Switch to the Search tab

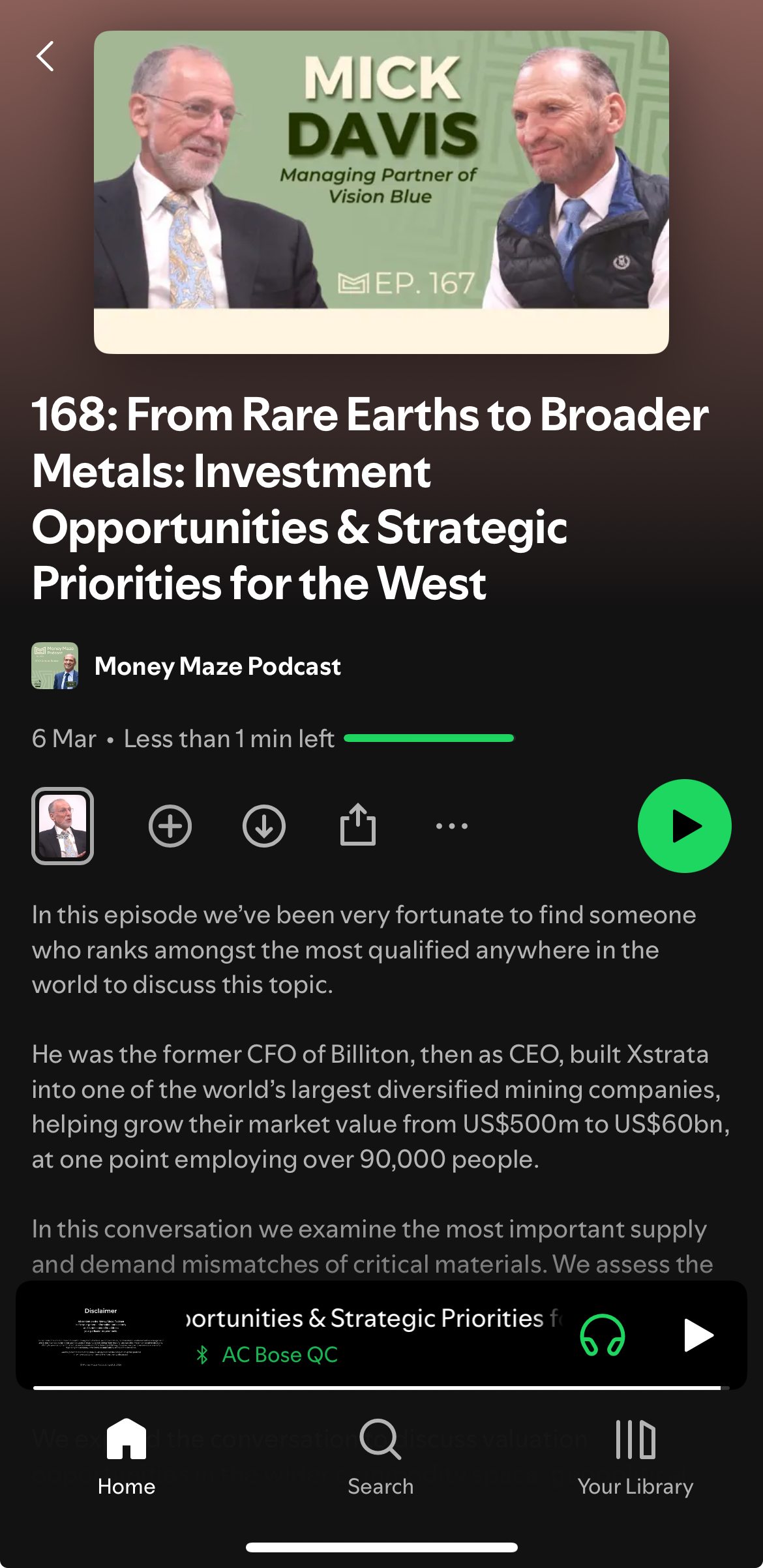point(381,1457)
